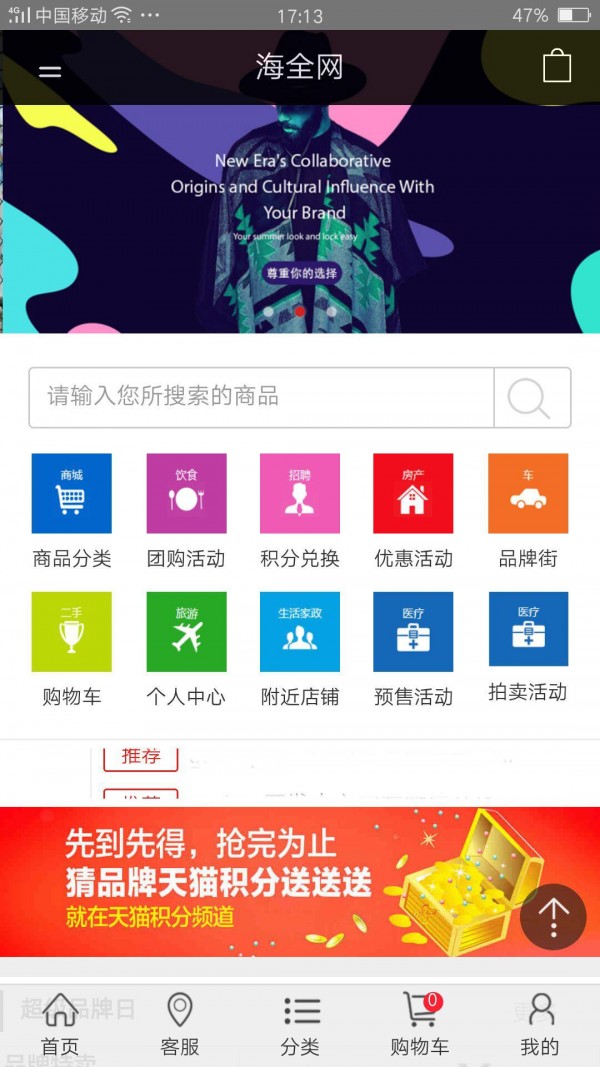Tap the product search input field
Image resolution: width=600 pixels, height=1067 pixels.
tap(262, 397)
